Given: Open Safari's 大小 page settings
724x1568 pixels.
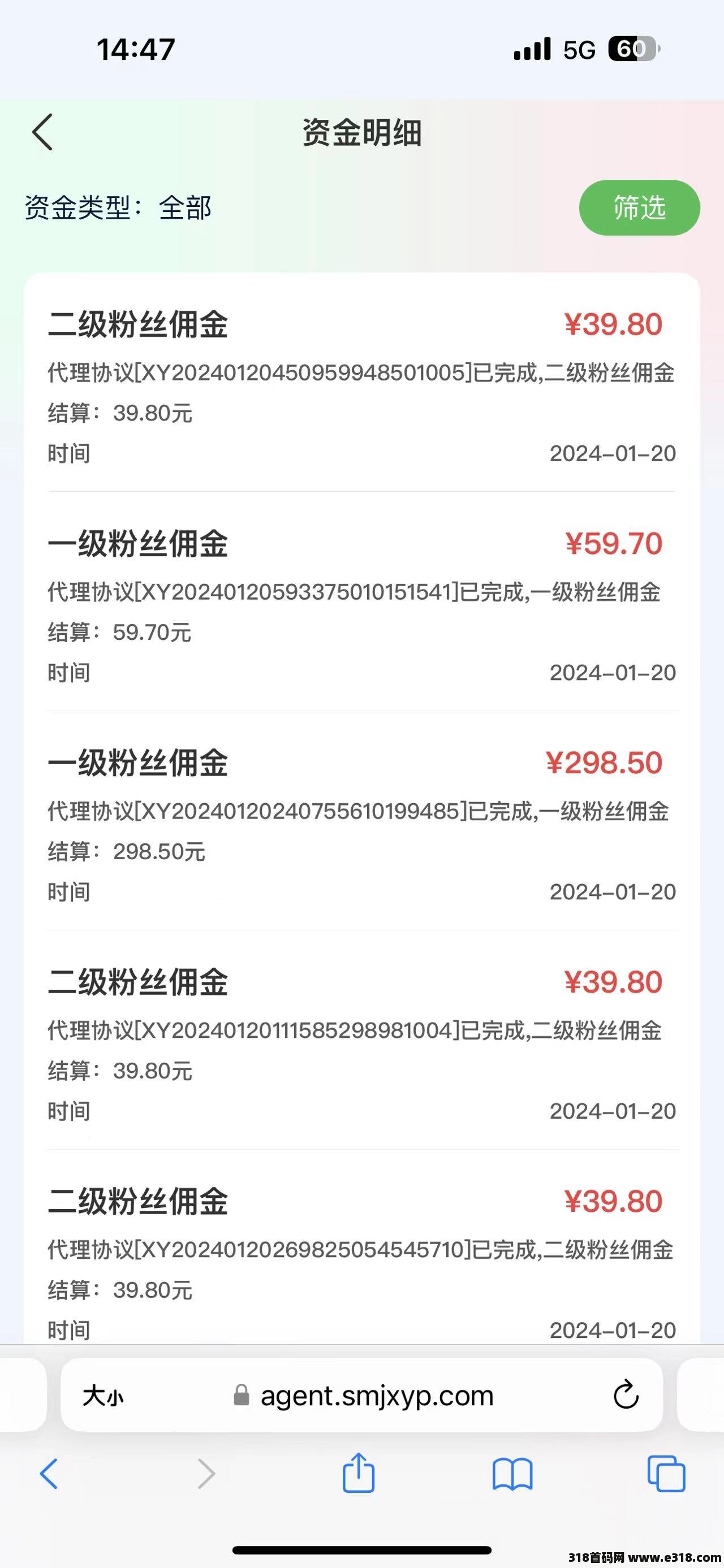Looking at the screenshot, I should tap(103, 1395).
